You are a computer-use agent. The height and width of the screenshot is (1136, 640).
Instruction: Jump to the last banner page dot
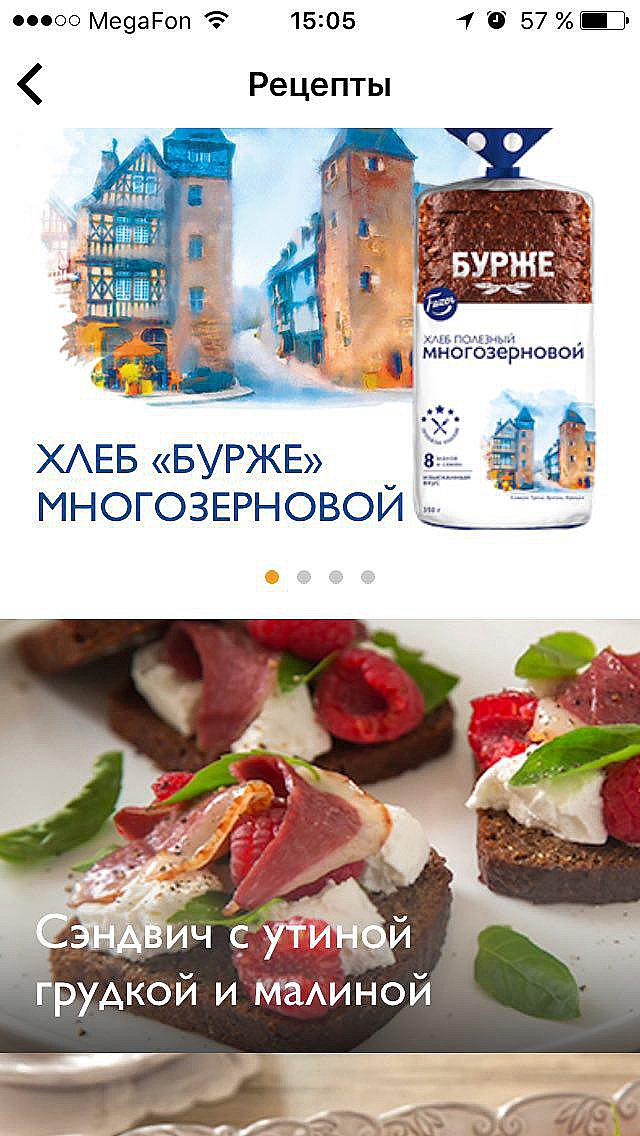tap(368, 577)
